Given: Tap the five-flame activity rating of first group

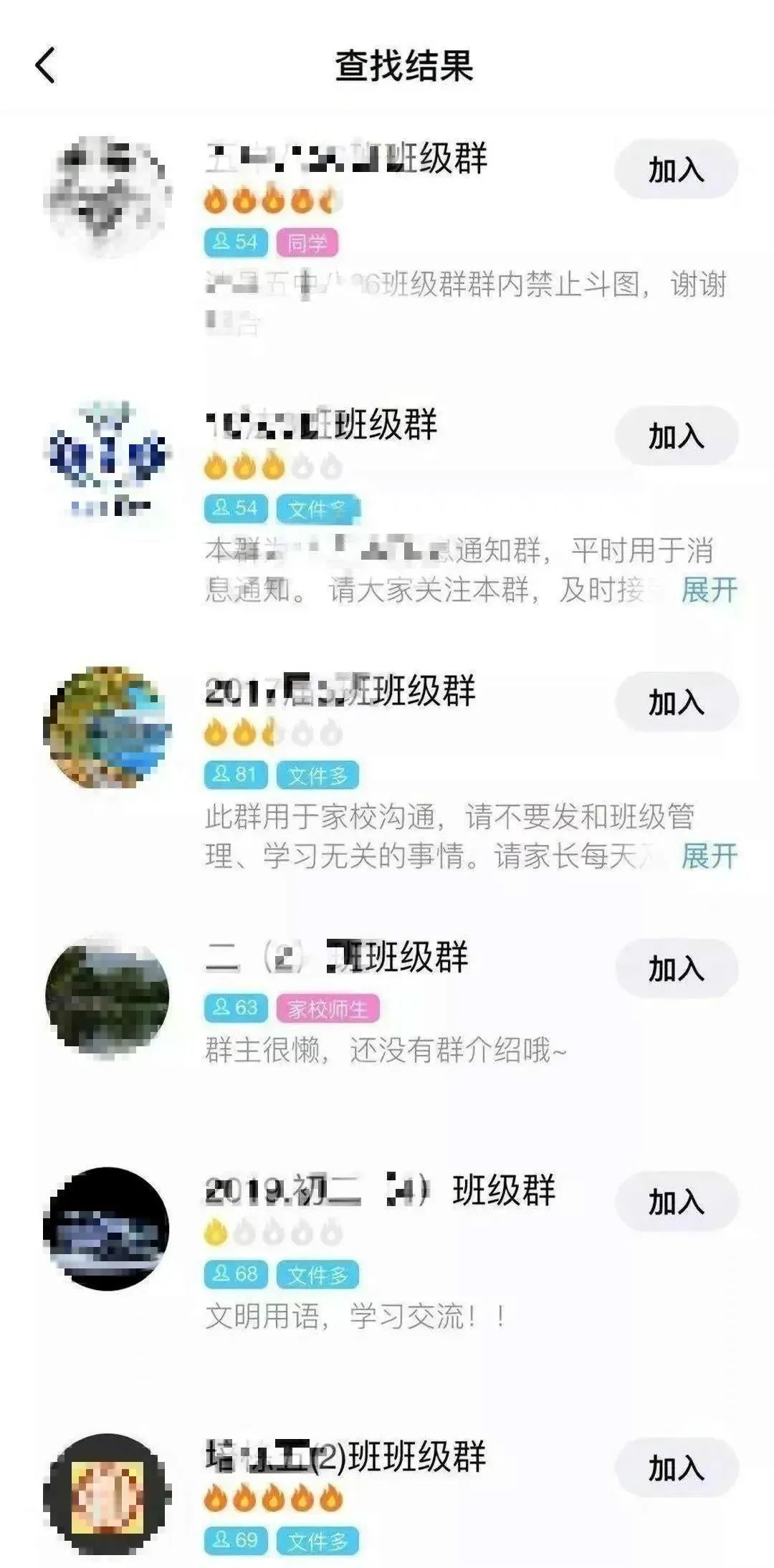Looking at the screenshot, I should point(272,201).
